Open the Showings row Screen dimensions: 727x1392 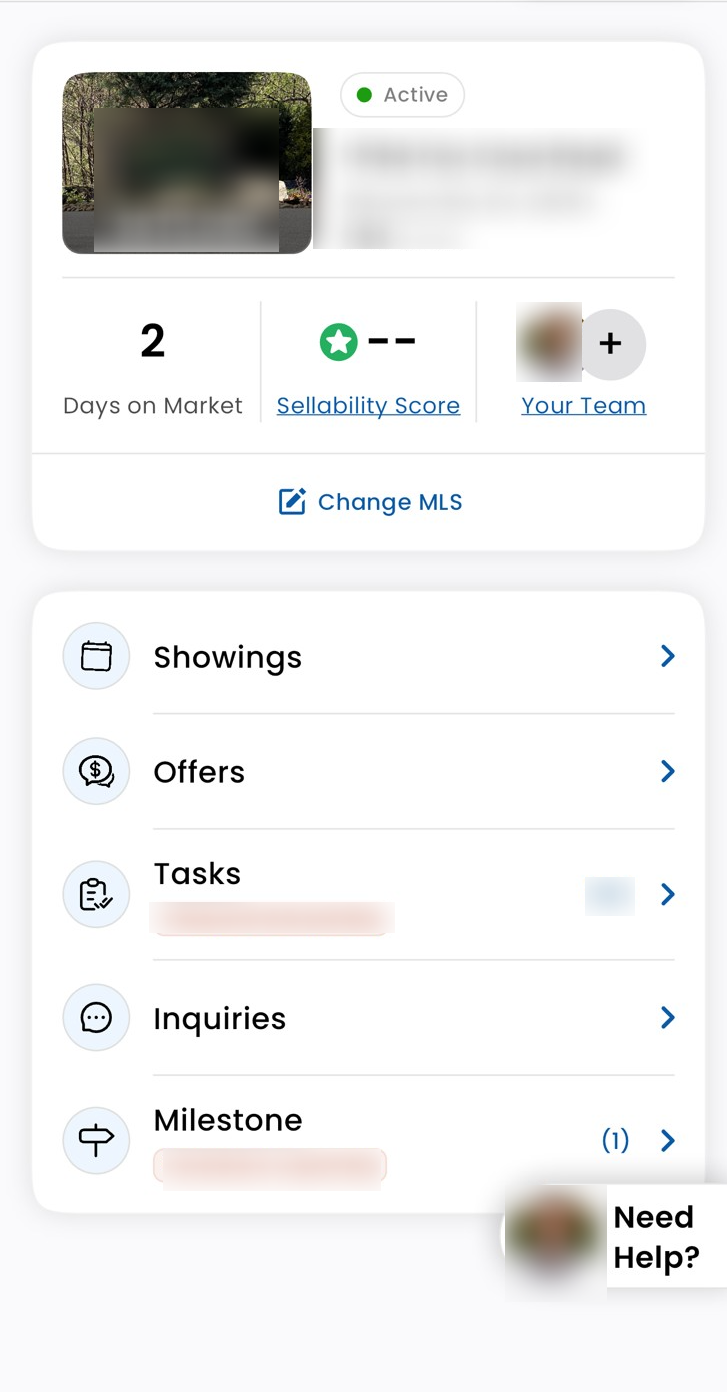(368, 657)
